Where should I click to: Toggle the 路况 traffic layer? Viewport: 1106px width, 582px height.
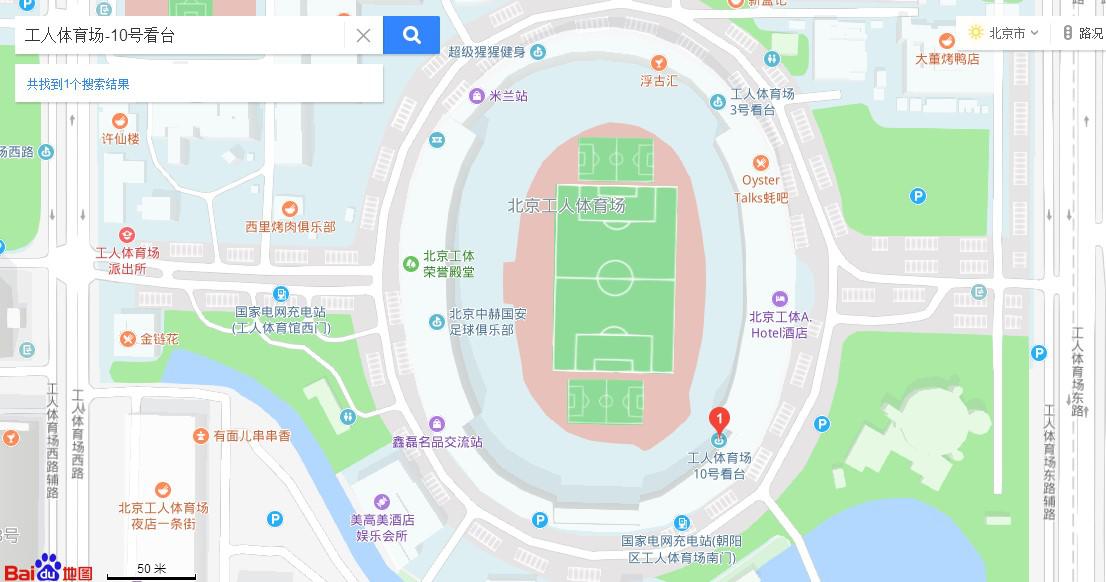tap(1084, 33)
